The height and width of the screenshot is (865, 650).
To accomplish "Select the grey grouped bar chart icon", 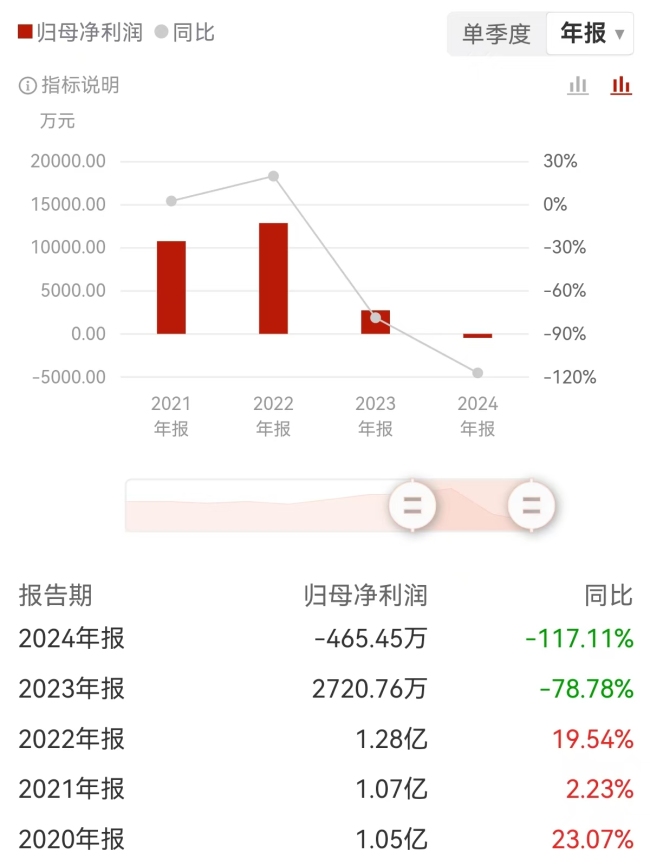I will pyautogui.click(x=578, y=86).
